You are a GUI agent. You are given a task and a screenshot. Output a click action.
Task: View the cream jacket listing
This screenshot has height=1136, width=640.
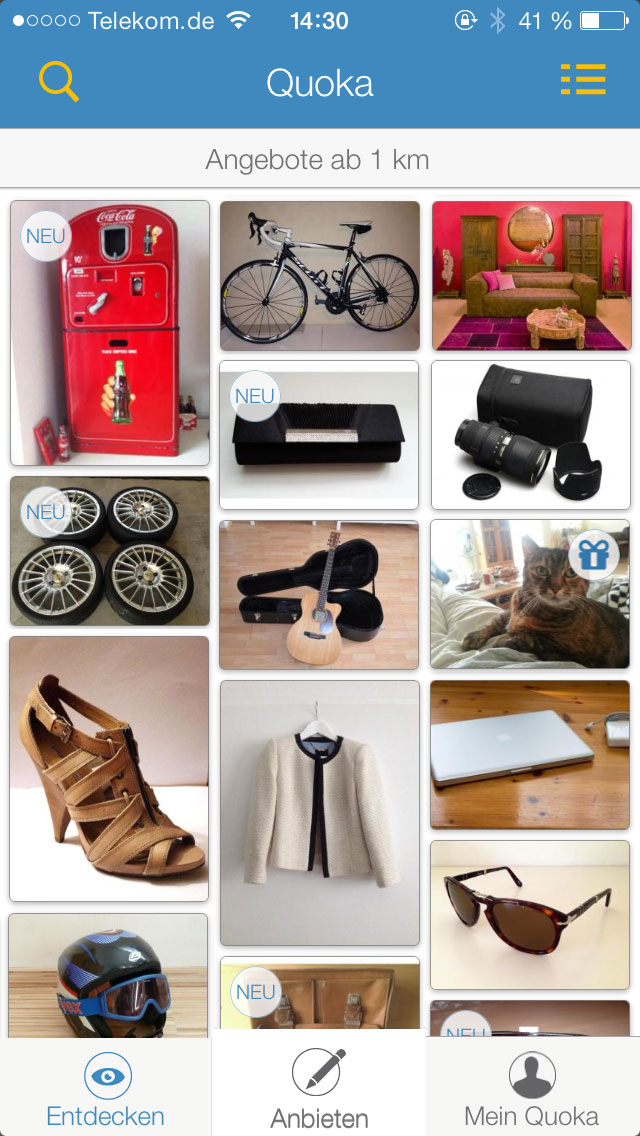320,812
